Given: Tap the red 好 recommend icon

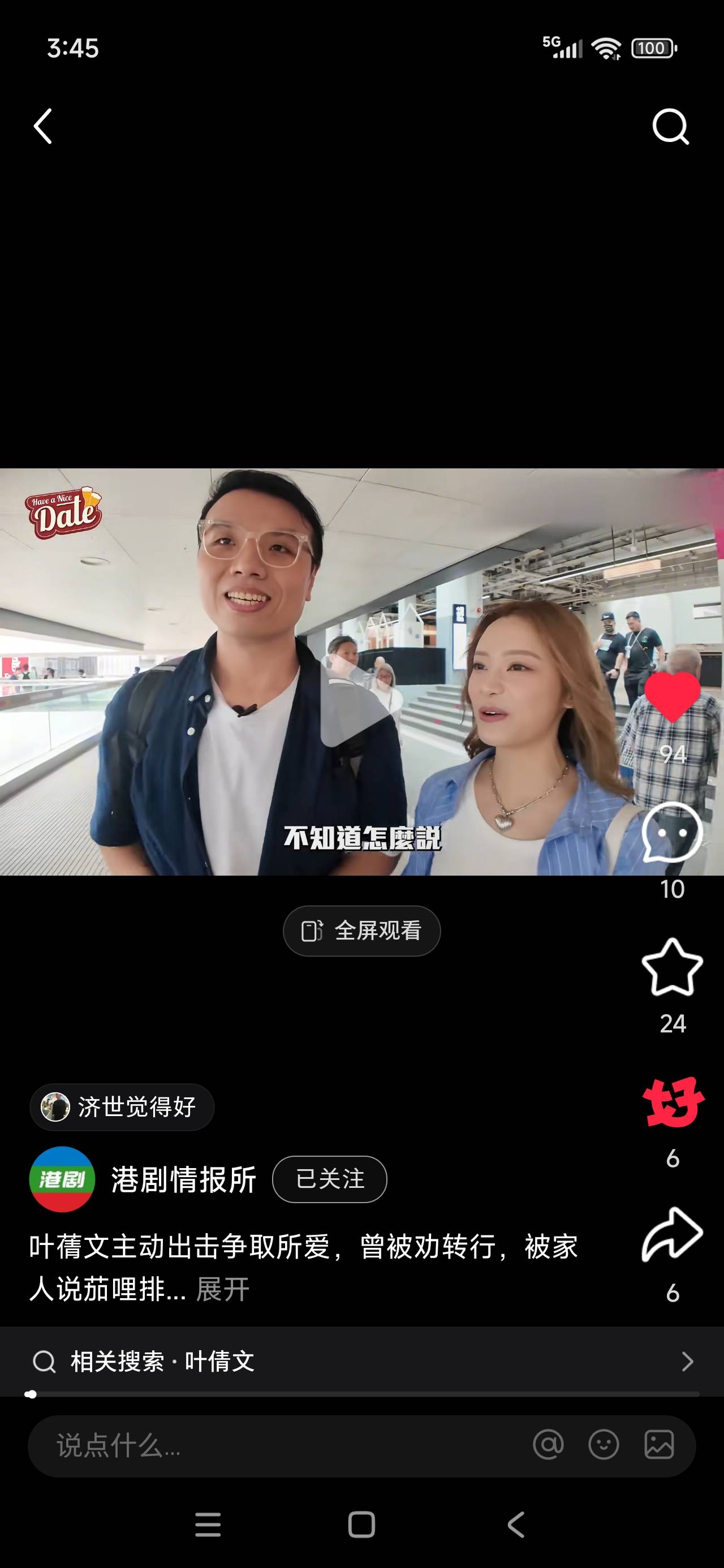Looking at the screenshot, I should coord(672,1102).
